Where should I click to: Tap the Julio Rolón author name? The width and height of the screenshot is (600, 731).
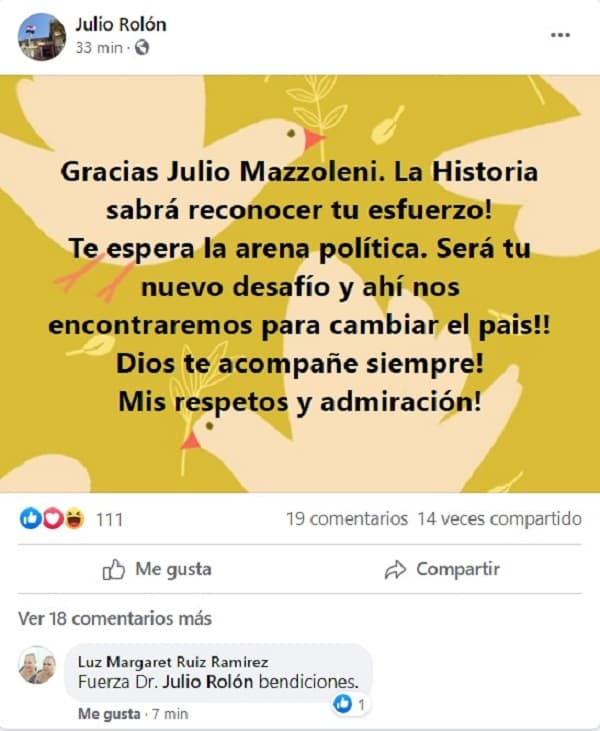coord(120,24)
